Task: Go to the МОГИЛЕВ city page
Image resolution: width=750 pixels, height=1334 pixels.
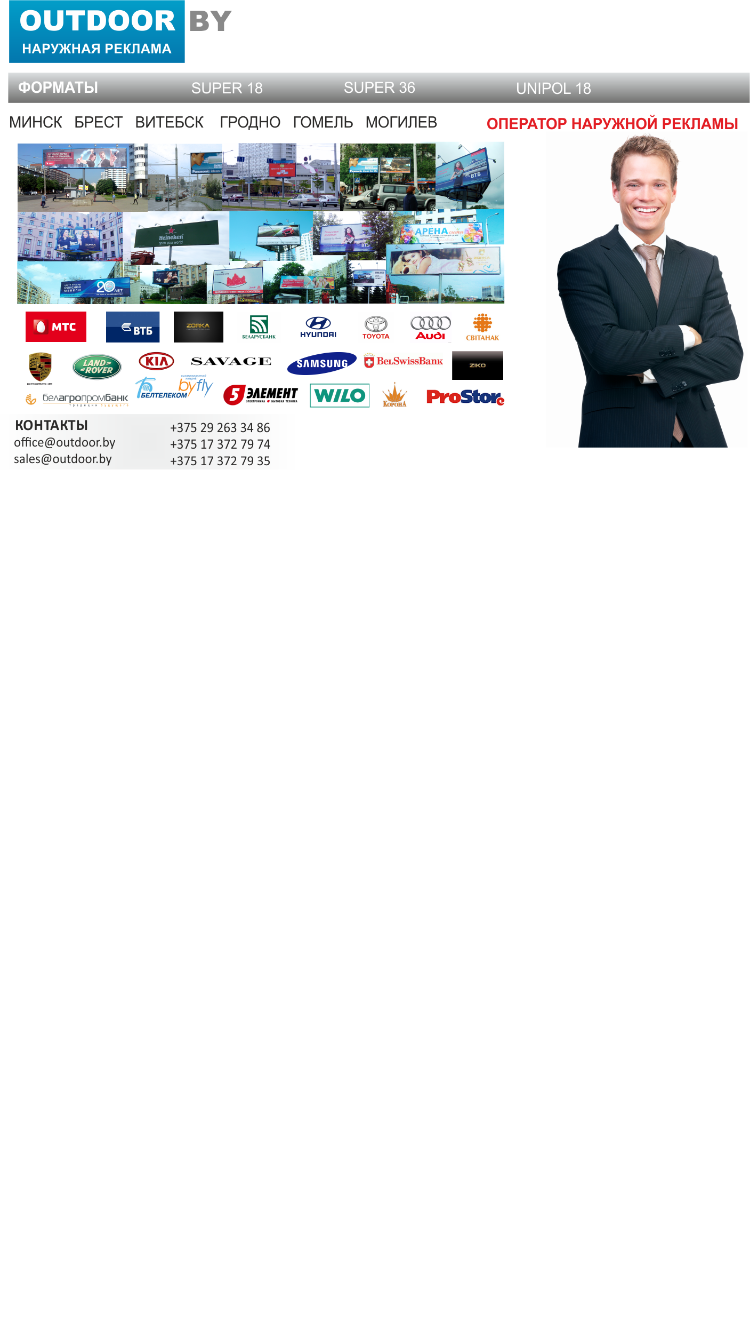Action: point(401,123)
